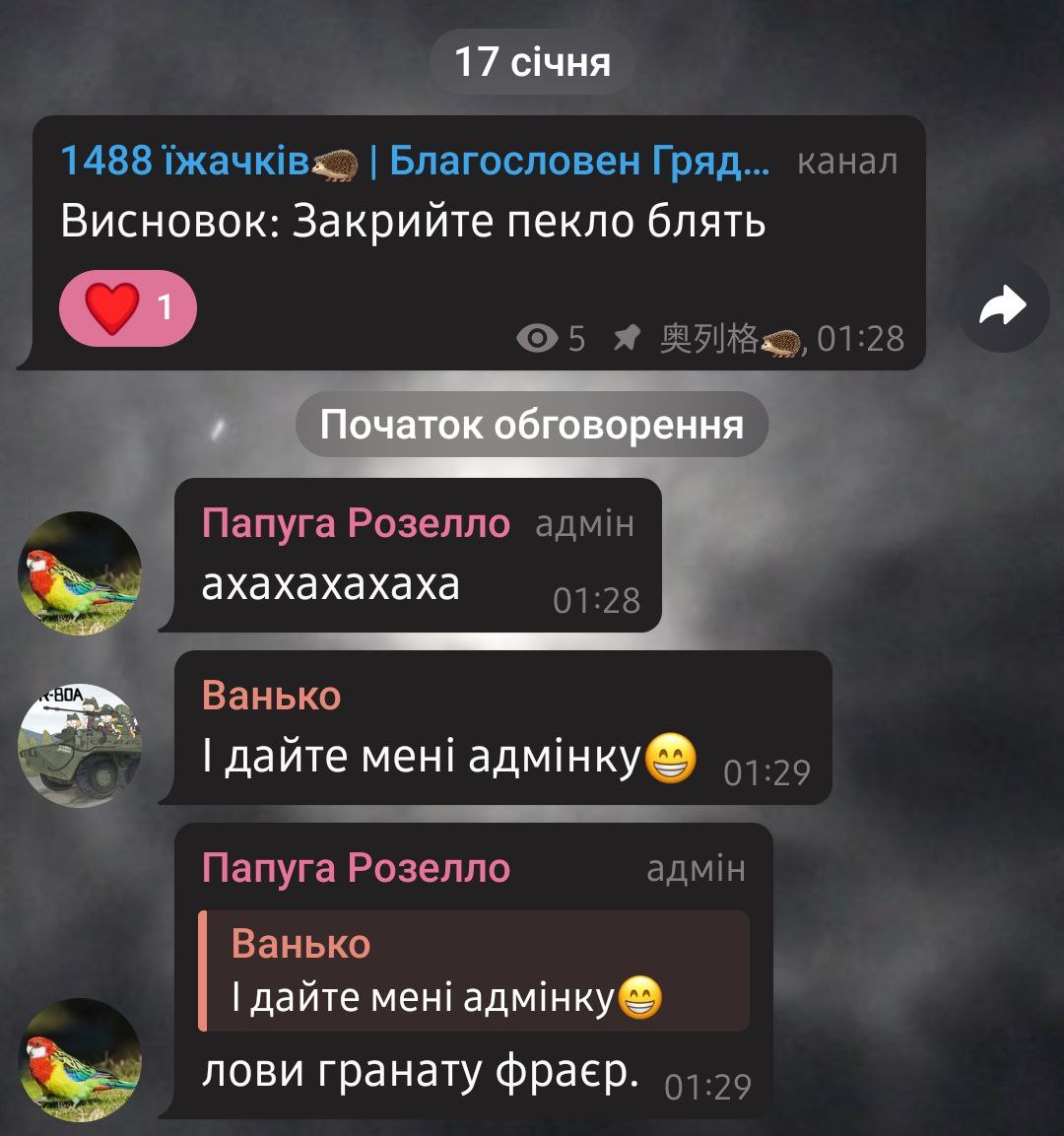
Task: Open Ванько's avatar profile
Action: (80, 744)
